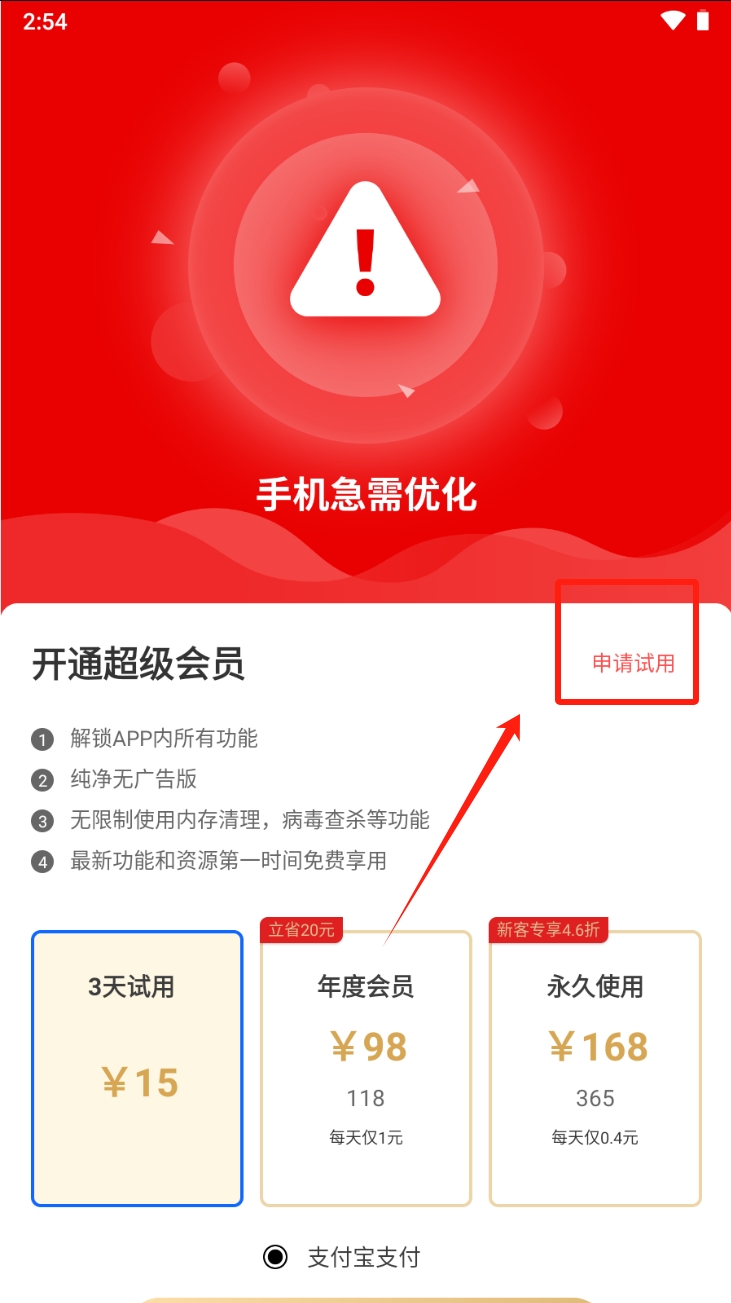Choose the 年度会员 ¥98 plan

click(x=365, y=1068)
